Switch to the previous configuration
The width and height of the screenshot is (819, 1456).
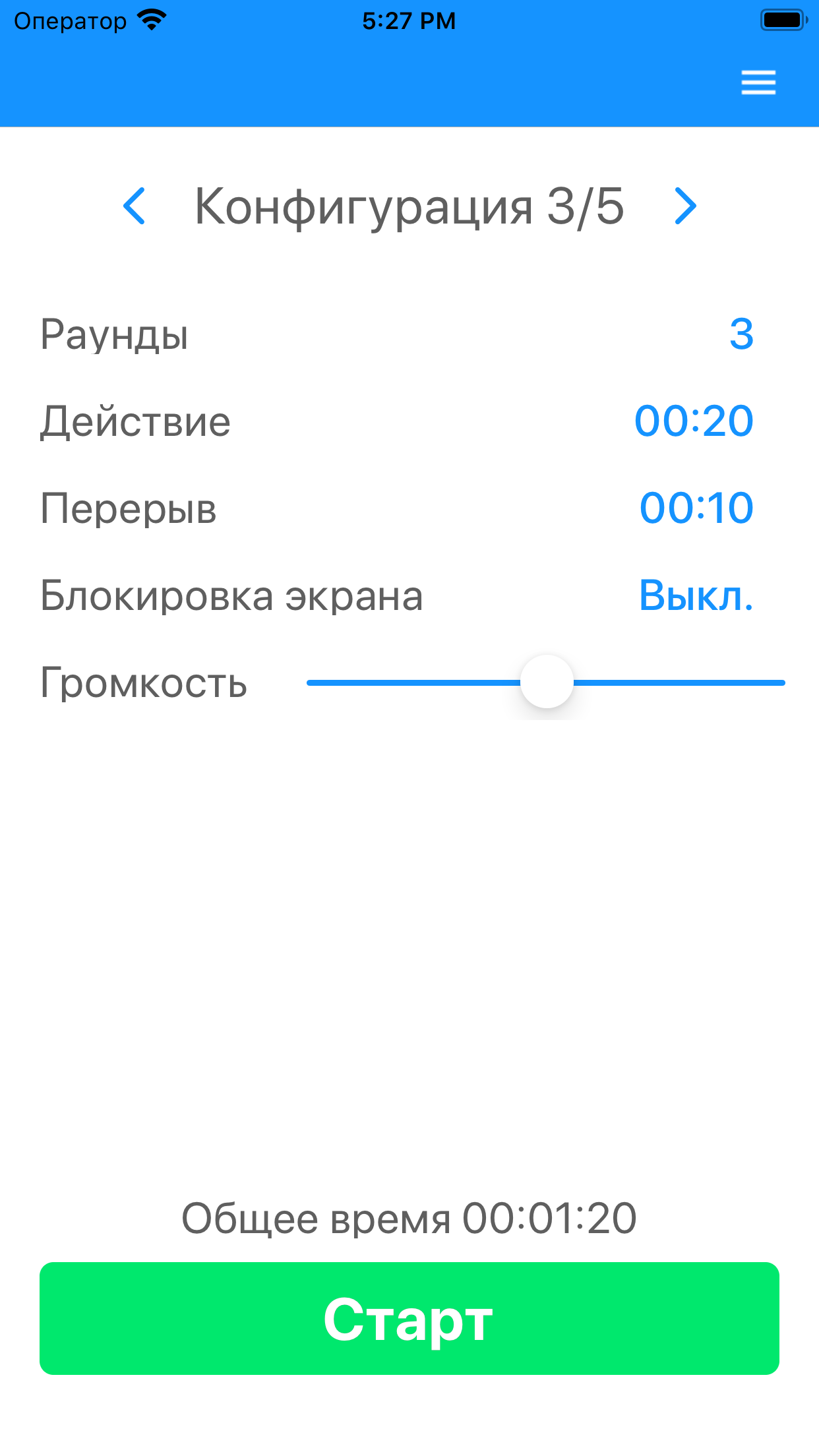point(135,206)
